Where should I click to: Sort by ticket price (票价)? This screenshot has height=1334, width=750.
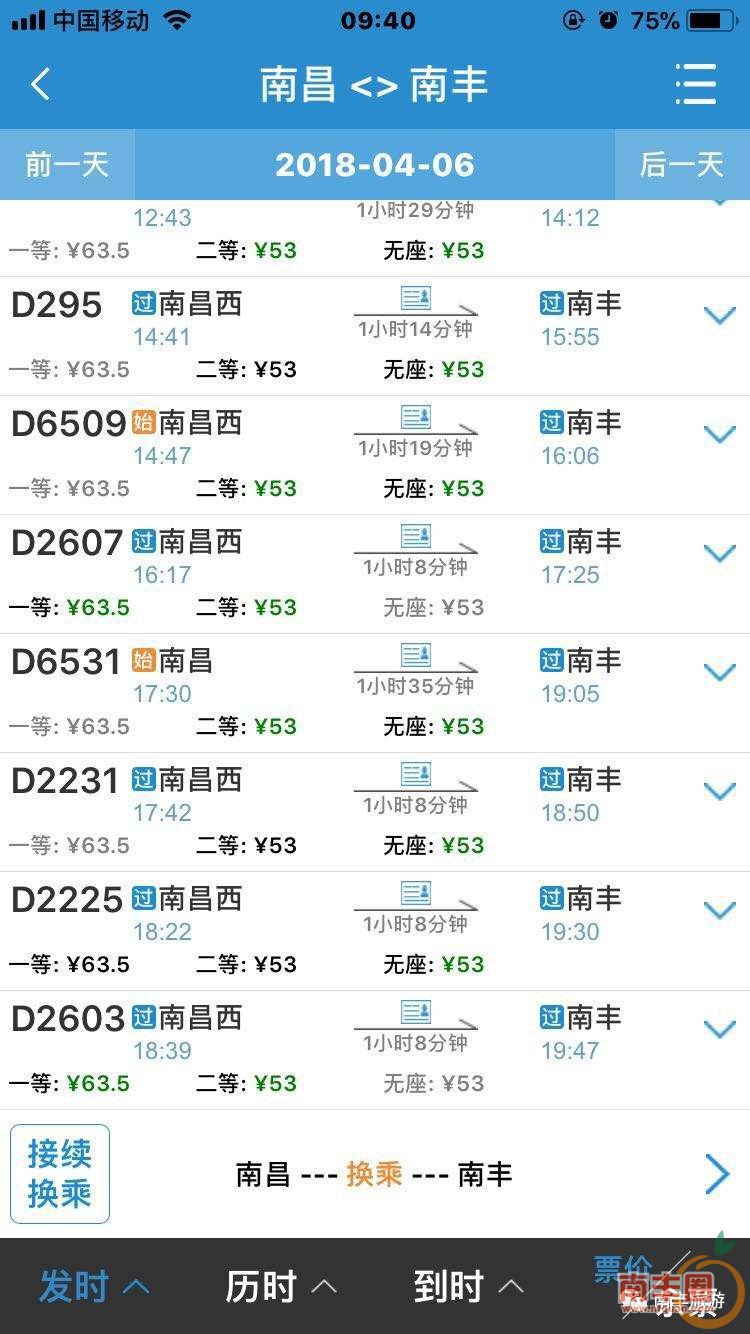coord(625,1272)
